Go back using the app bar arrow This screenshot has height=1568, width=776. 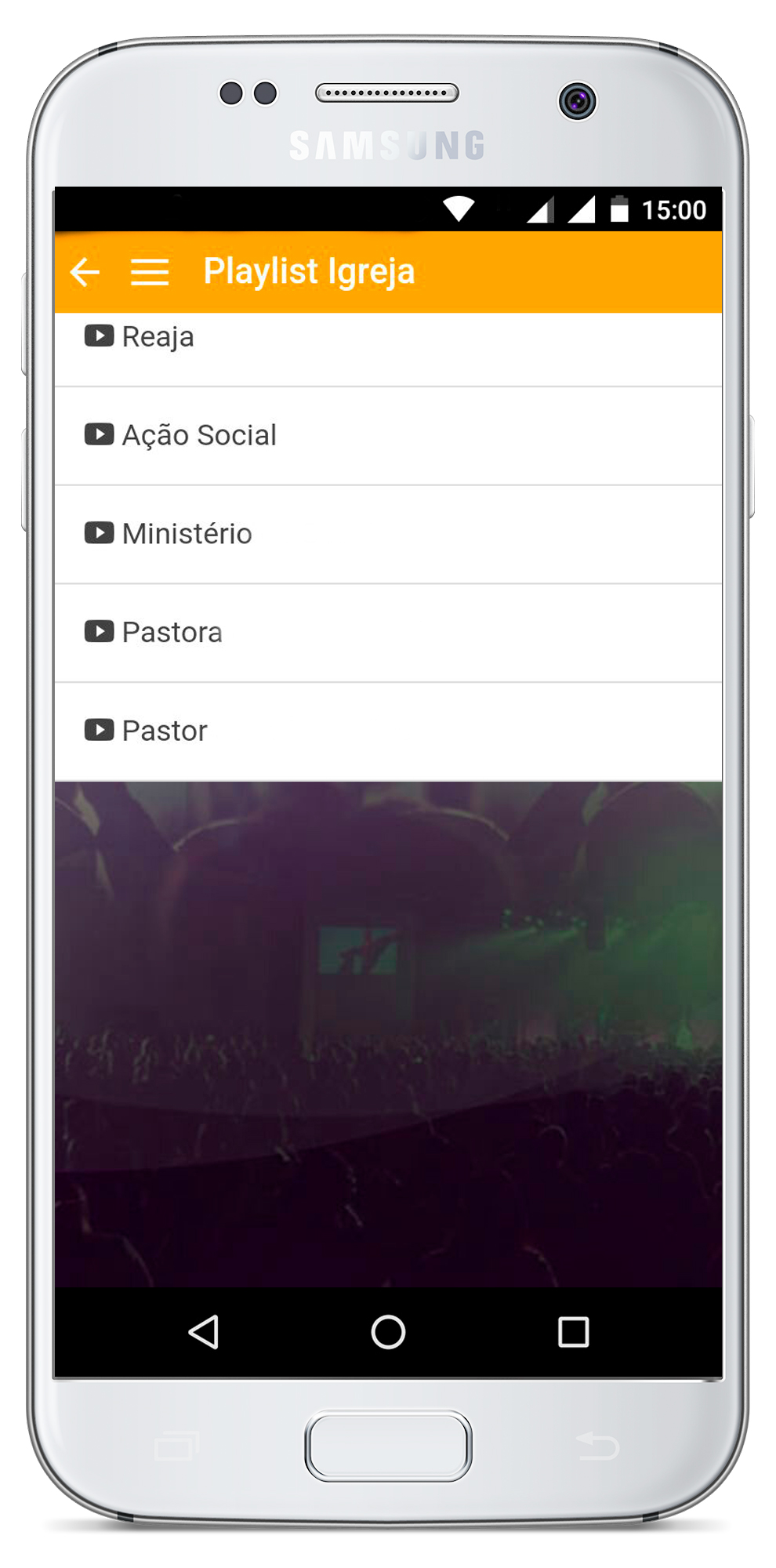[x=85, y=272]
